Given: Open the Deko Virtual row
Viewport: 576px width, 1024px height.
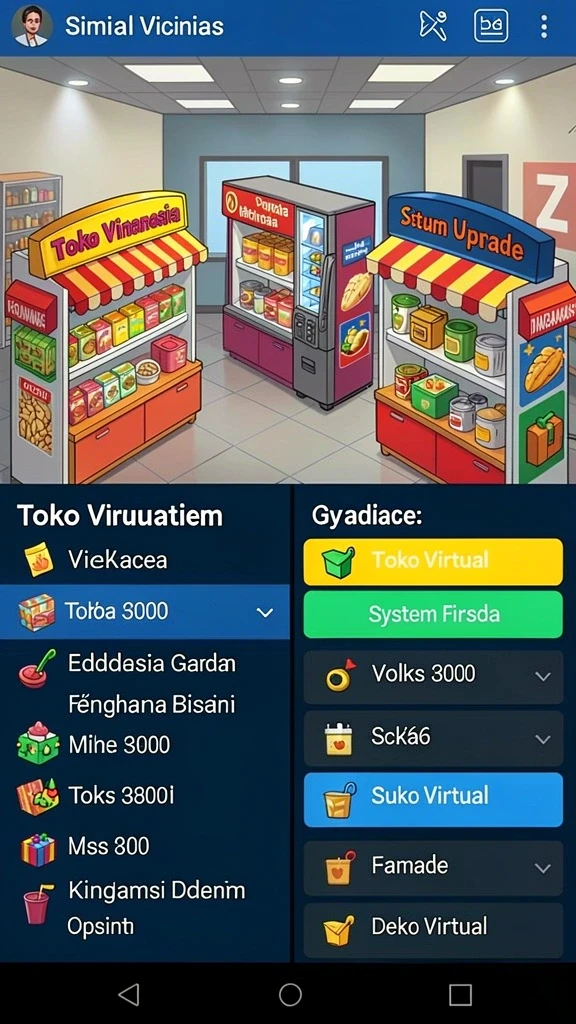Looking at the screenshot, I should coord(433,929).
